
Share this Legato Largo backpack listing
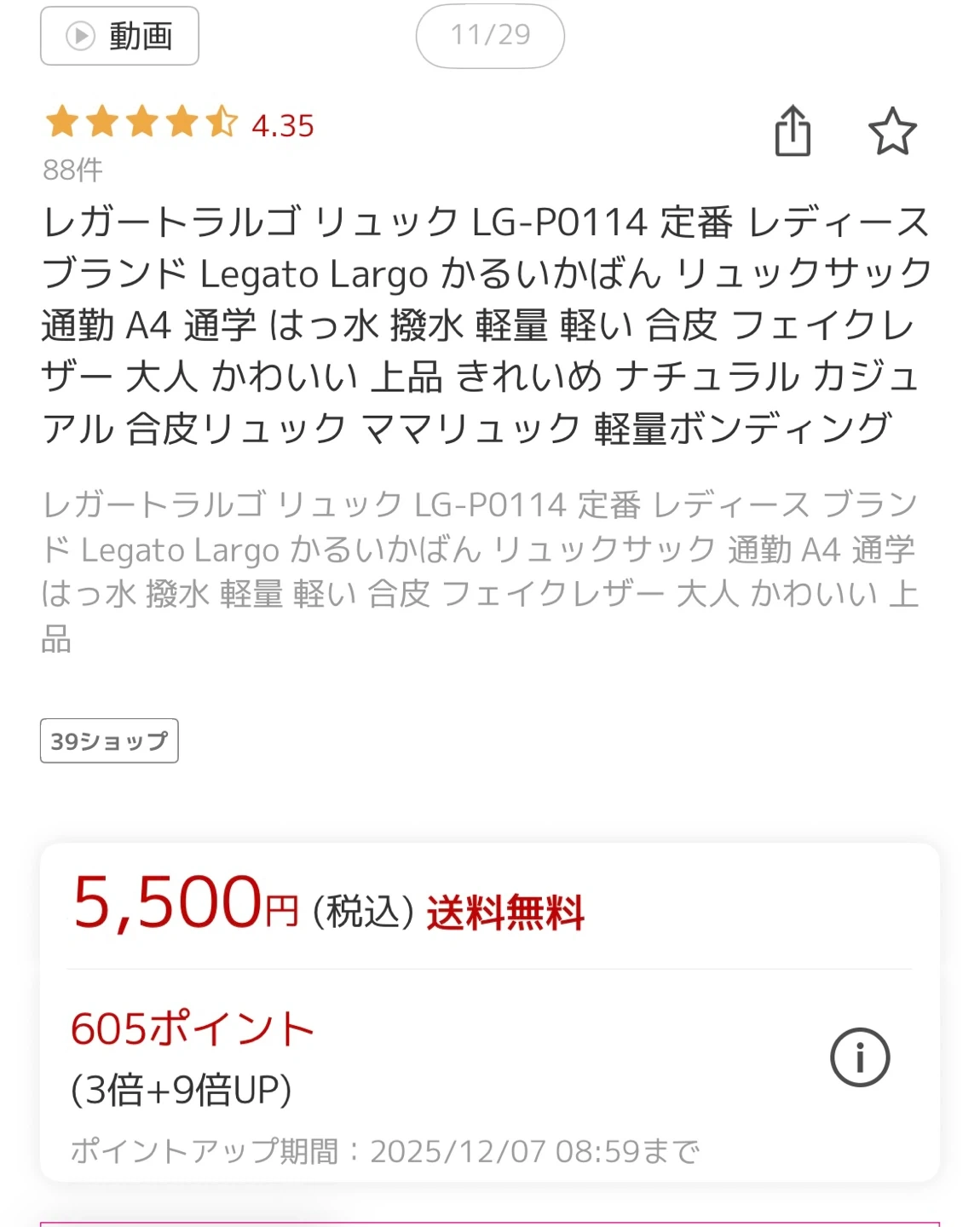[793, 131]
